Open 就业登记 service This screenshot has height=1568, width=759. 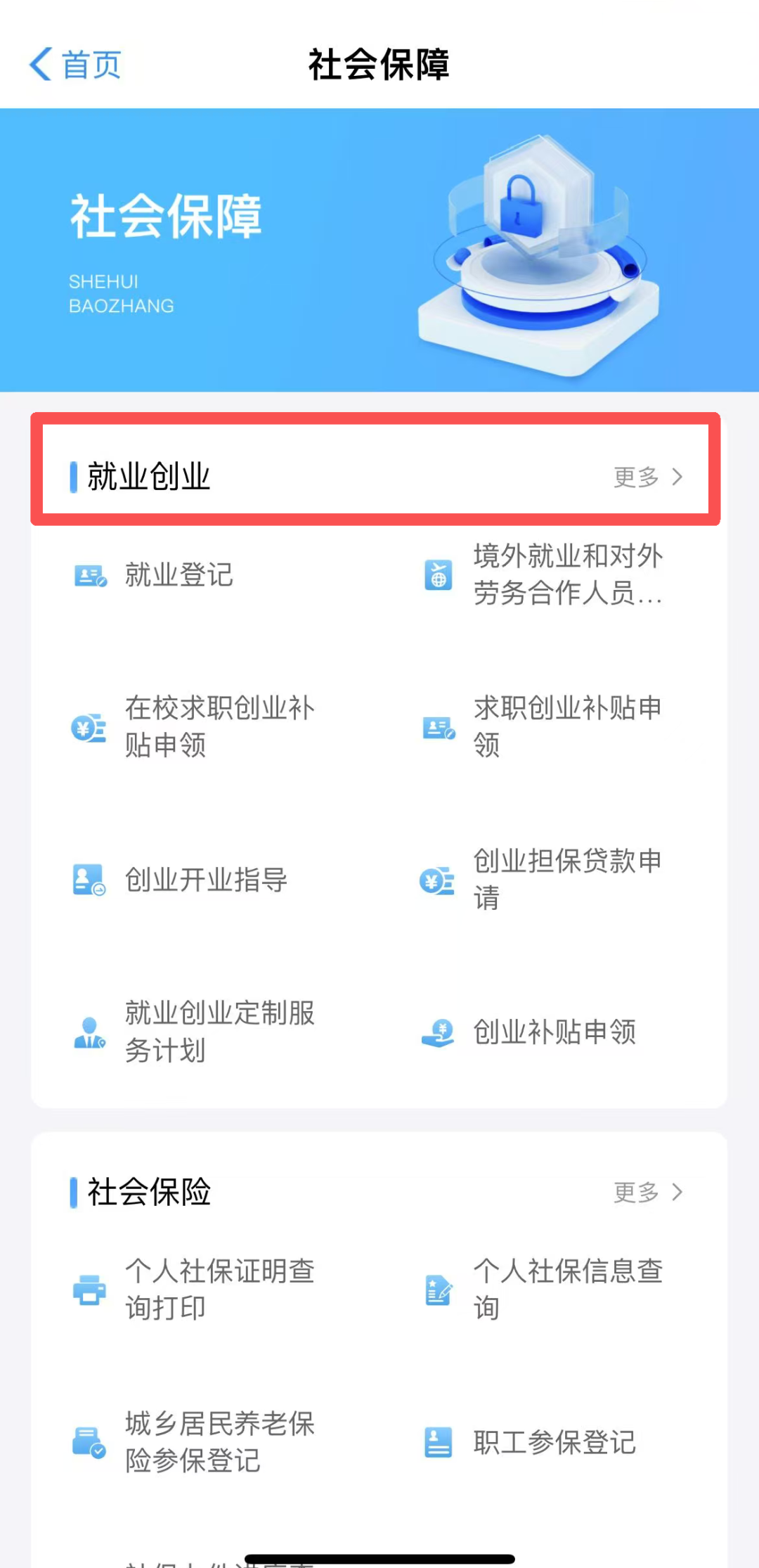coord(179,575)
